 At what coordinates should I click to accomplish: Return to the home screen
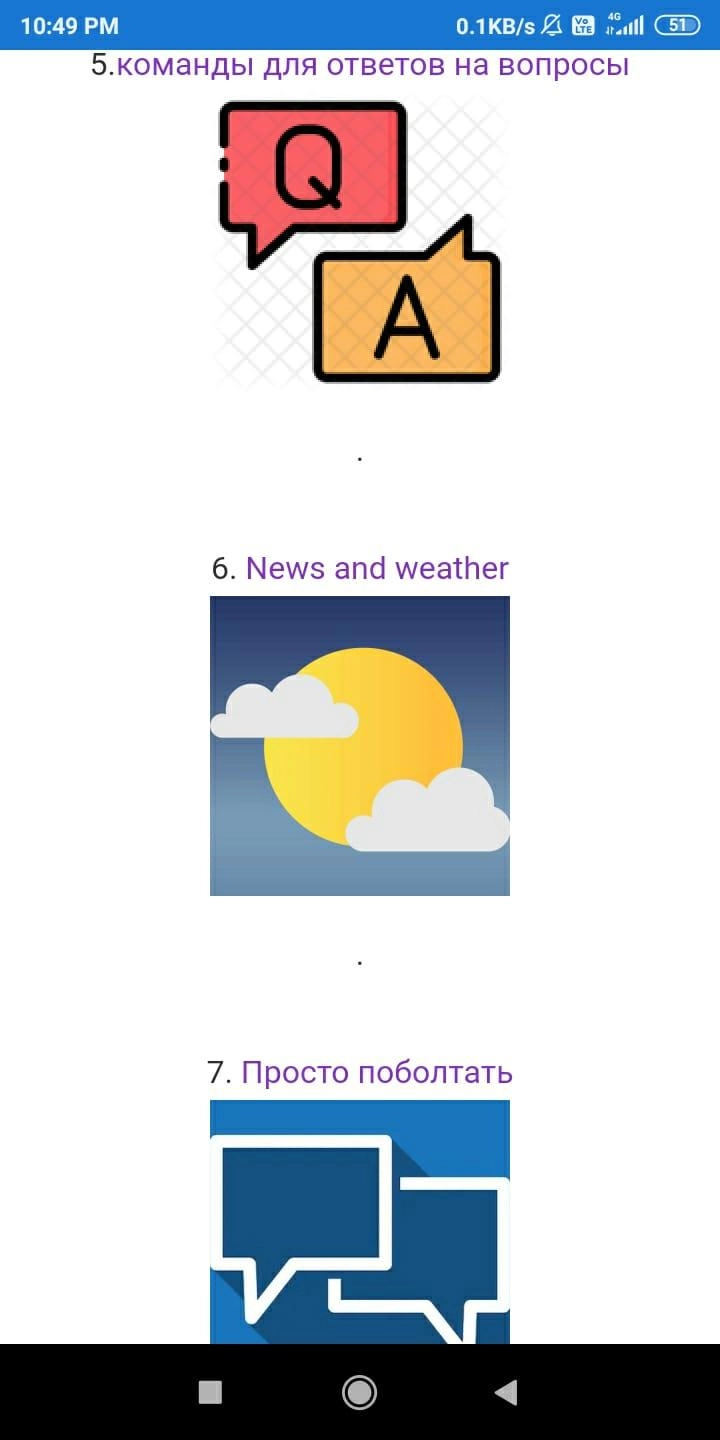pos(359,1392)
